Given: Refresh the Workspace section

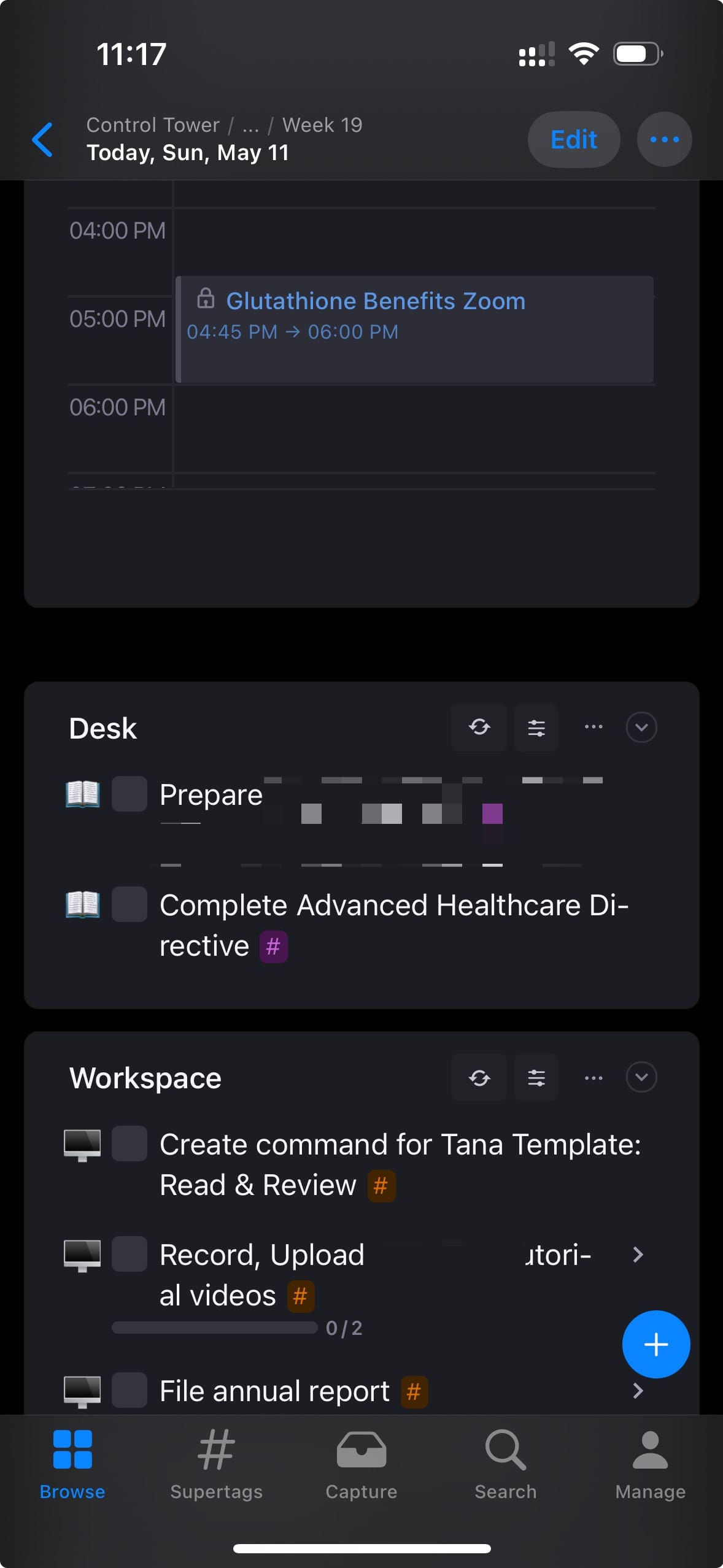Looking at the screenshot, I should coord(479,1077).
